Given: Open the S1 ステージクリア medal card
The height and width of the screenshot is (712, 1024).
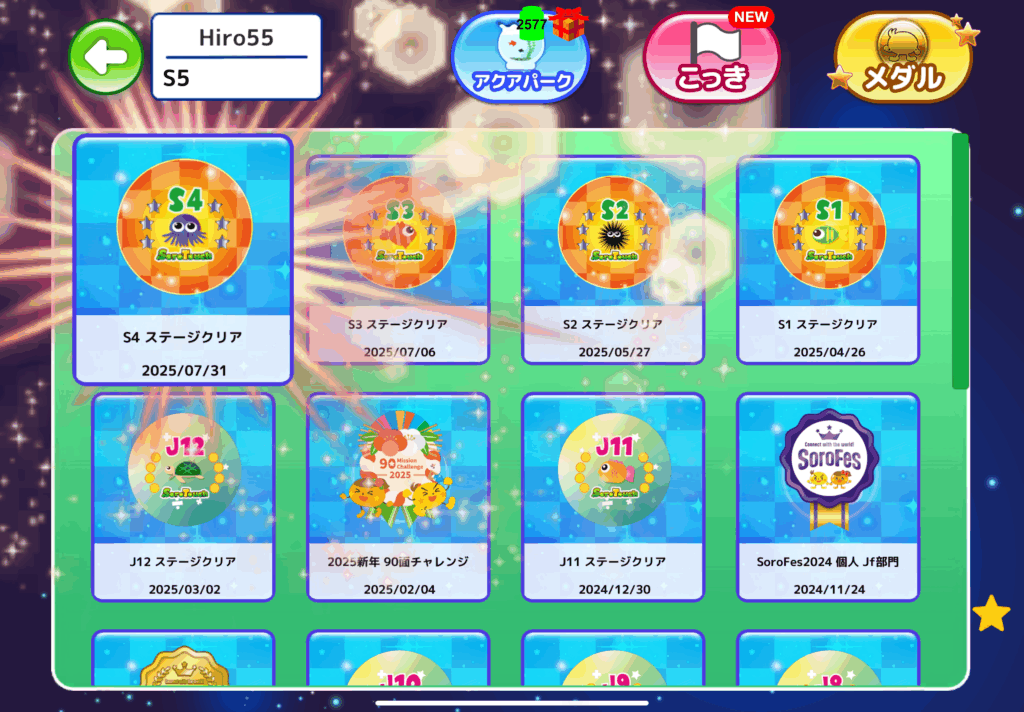Looking at the screenshot, I should pyautogui.click(x=828, y=260).
